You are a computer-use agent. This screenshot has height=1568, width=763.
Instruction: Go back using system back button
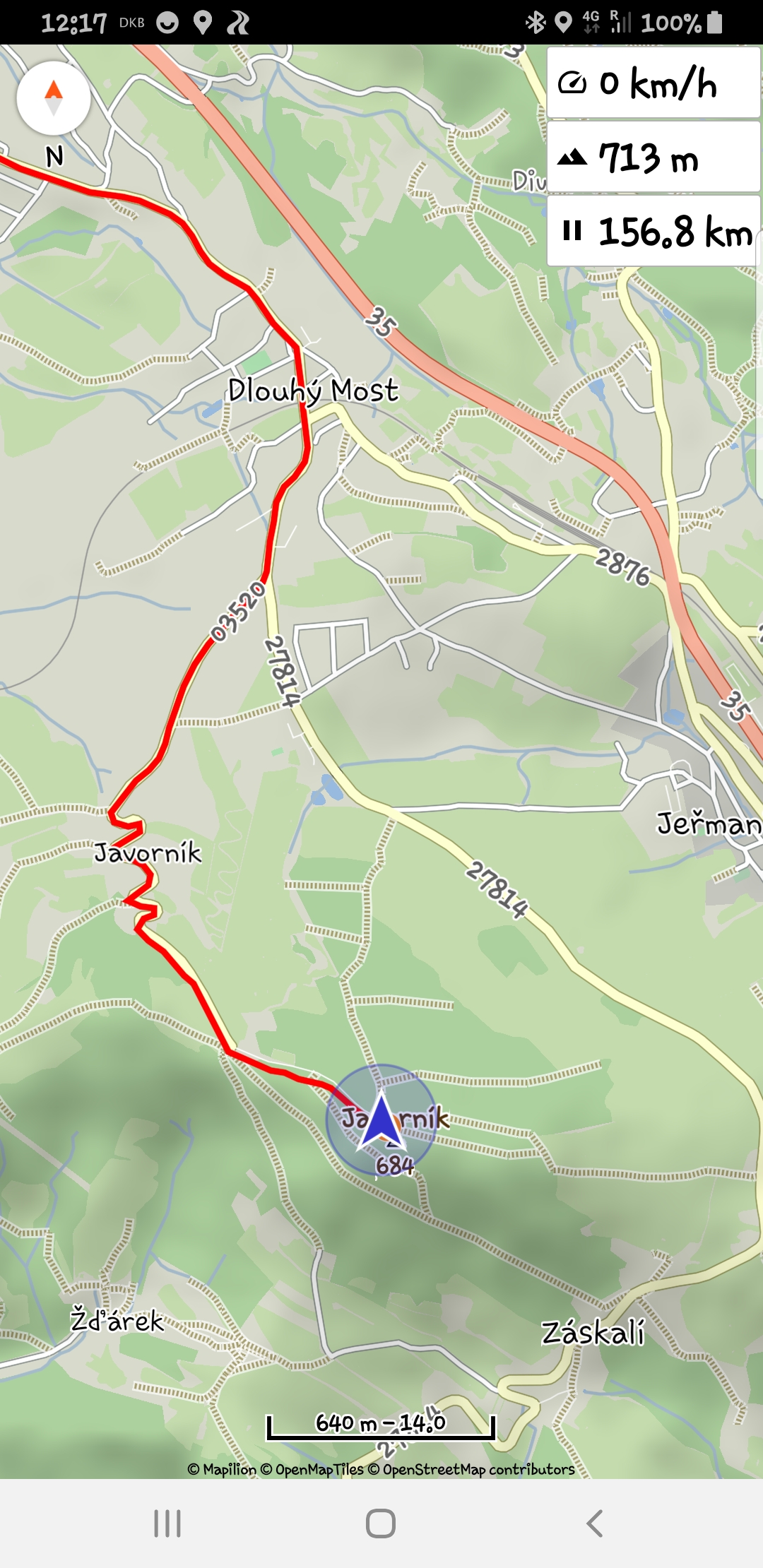point(595,1524)
